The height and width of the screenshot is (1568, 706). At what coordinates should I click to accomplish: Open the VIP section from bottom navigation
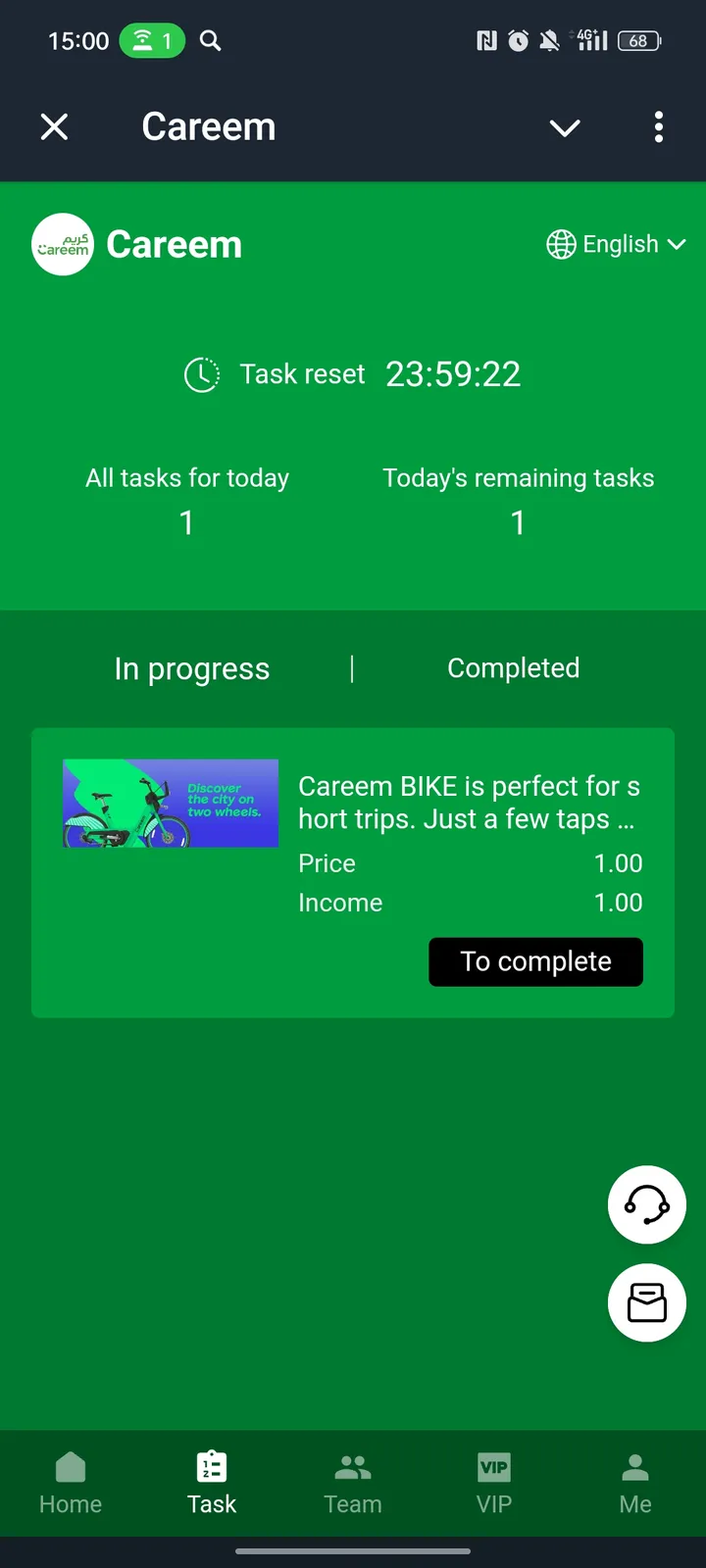tap(494, 1482)
